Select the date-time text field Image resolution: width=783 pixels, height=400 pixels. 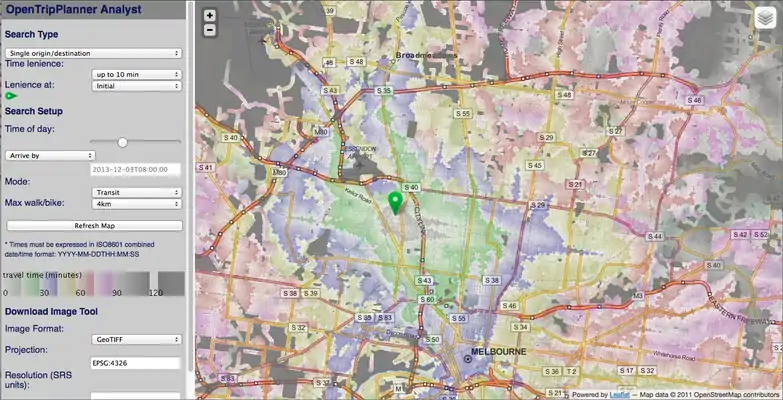[x=136, y=170]
